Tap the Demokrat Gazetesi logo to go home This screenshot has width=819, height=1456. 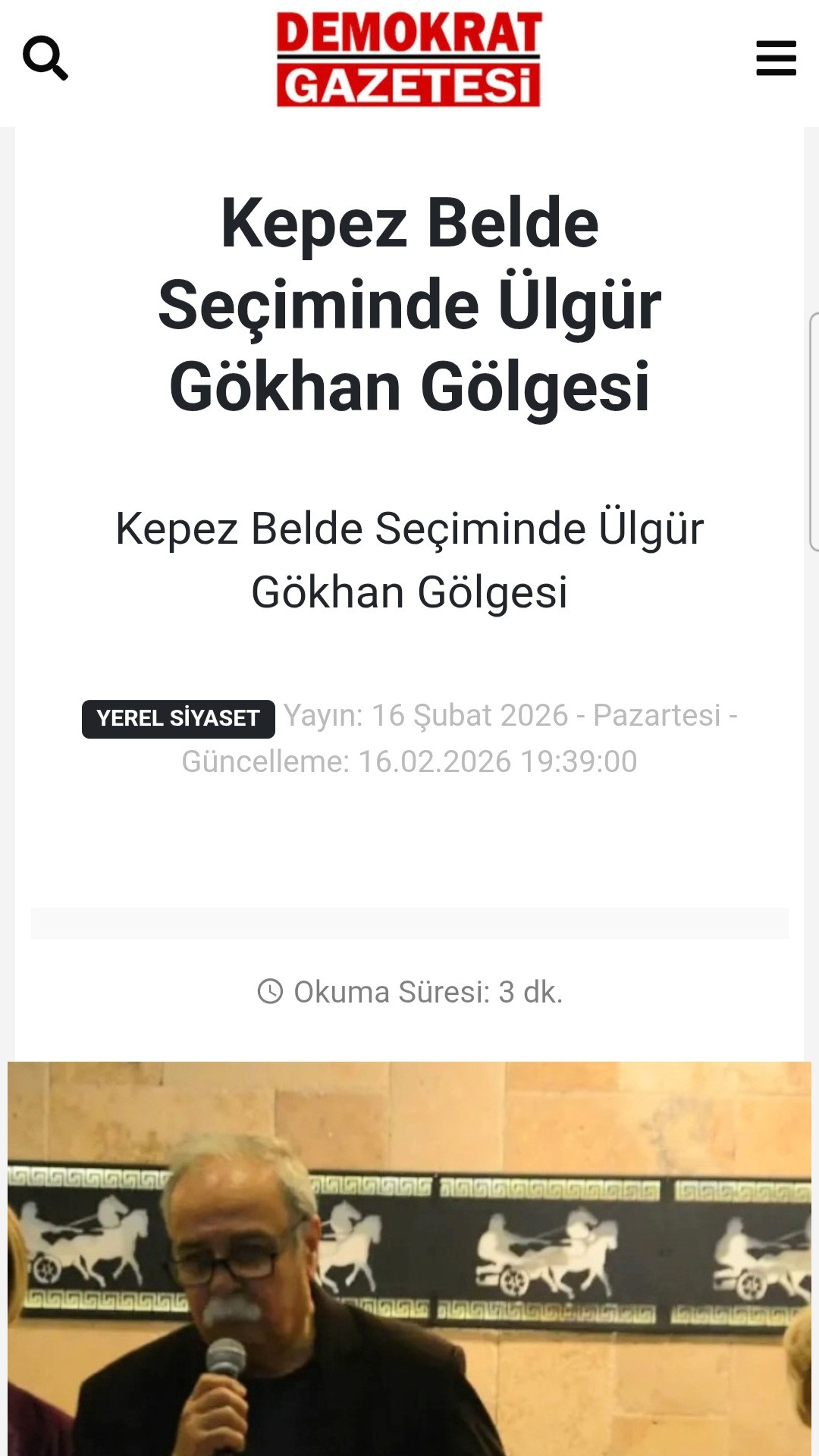pyautogui.click(x=409, y=59)
